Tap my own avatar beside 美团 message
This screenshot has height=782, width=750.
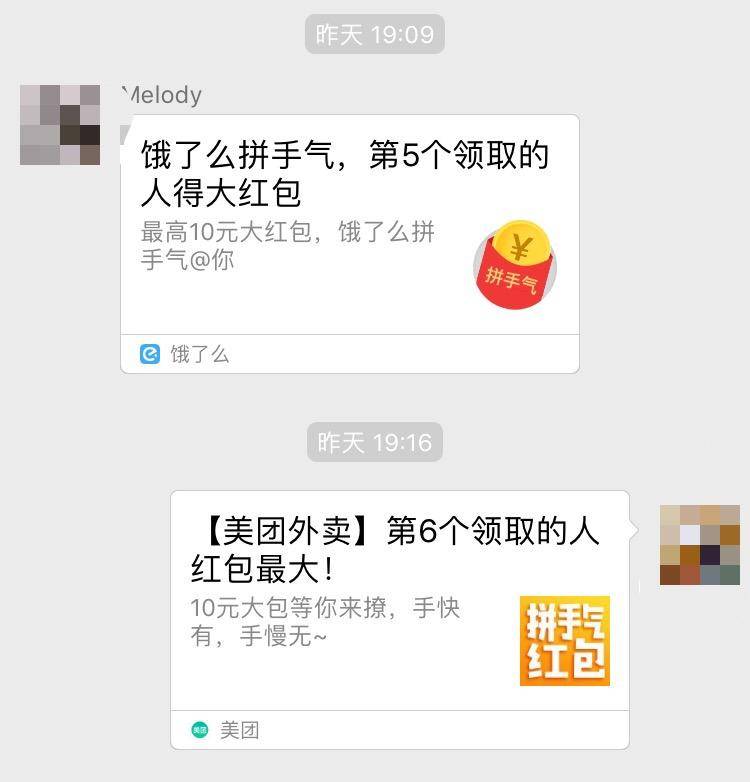(x=699, y=545)
